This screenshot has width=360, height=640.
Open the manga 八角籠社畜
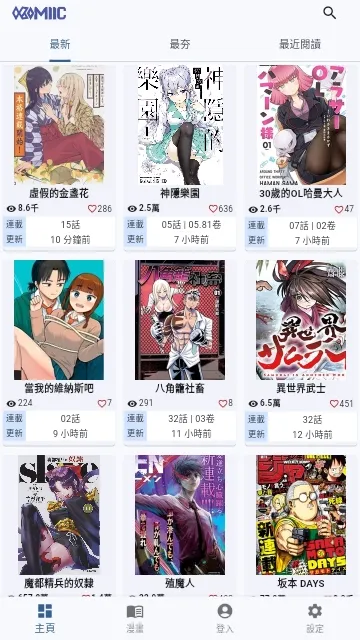pos(180,353)
